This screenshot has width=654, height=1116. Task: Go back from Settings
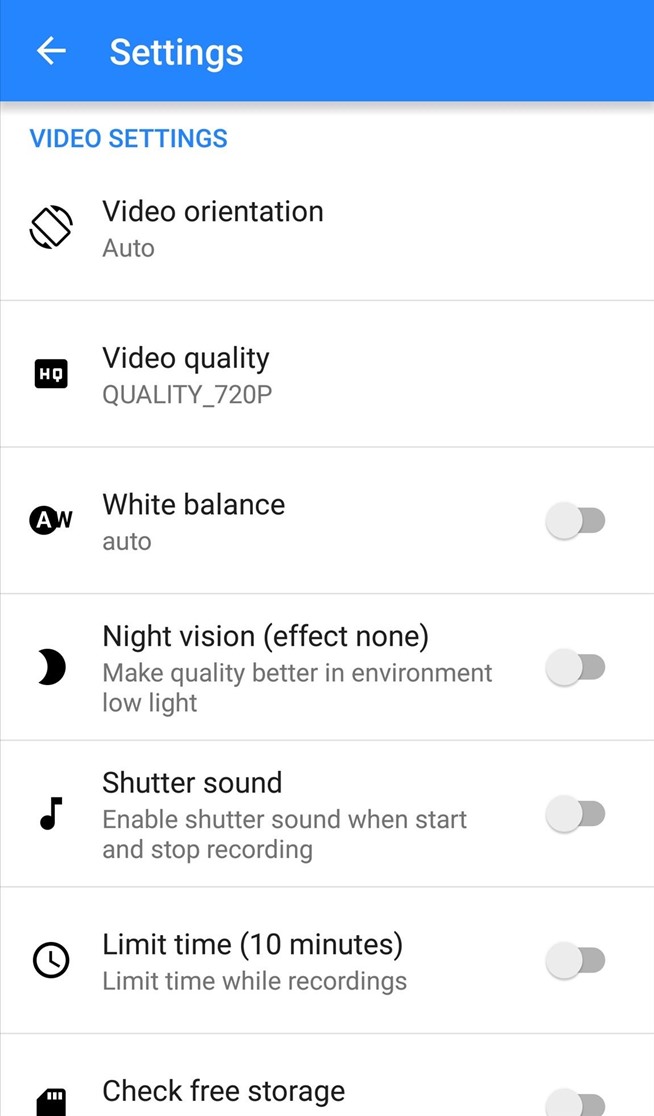pos(51,52)
